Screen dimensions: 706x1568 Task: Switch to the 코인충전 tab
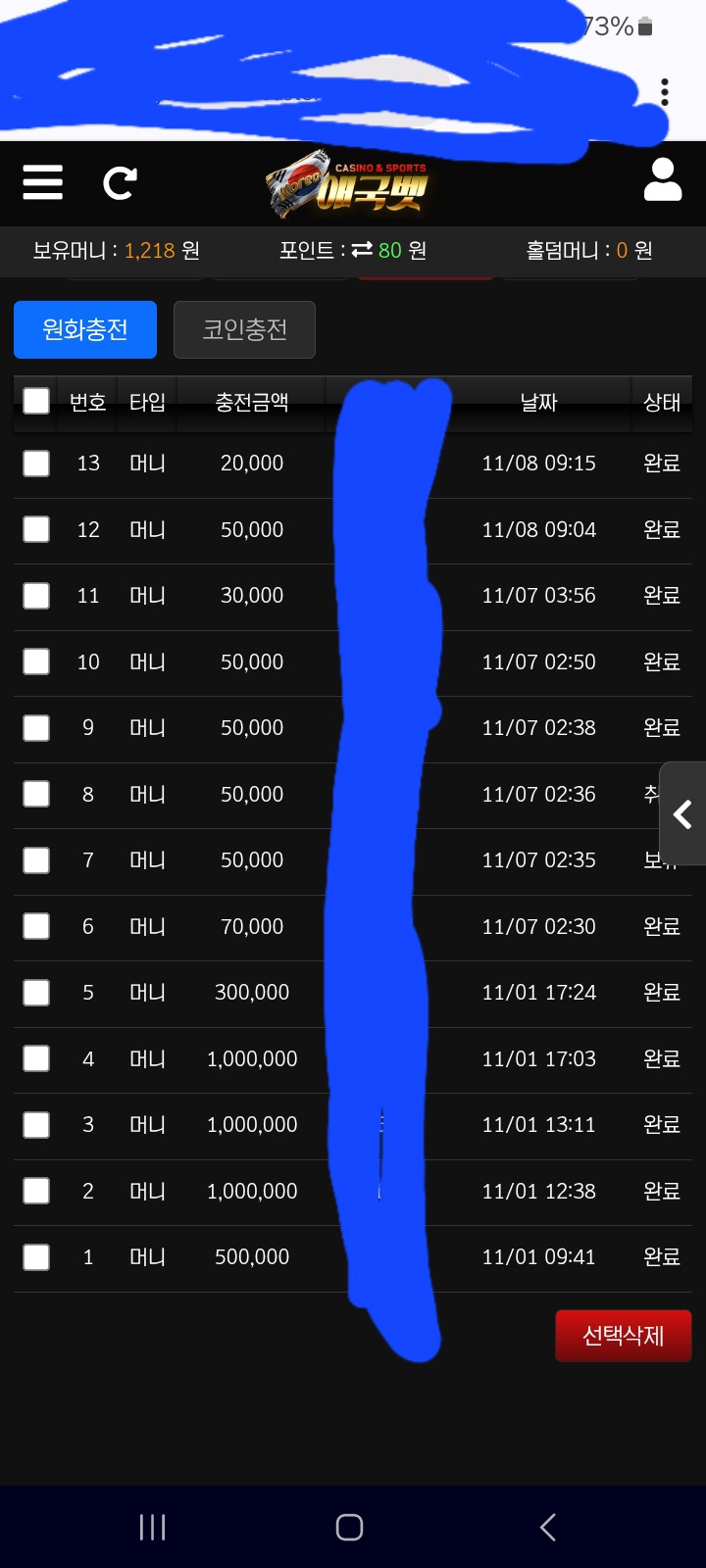(244, 329)
